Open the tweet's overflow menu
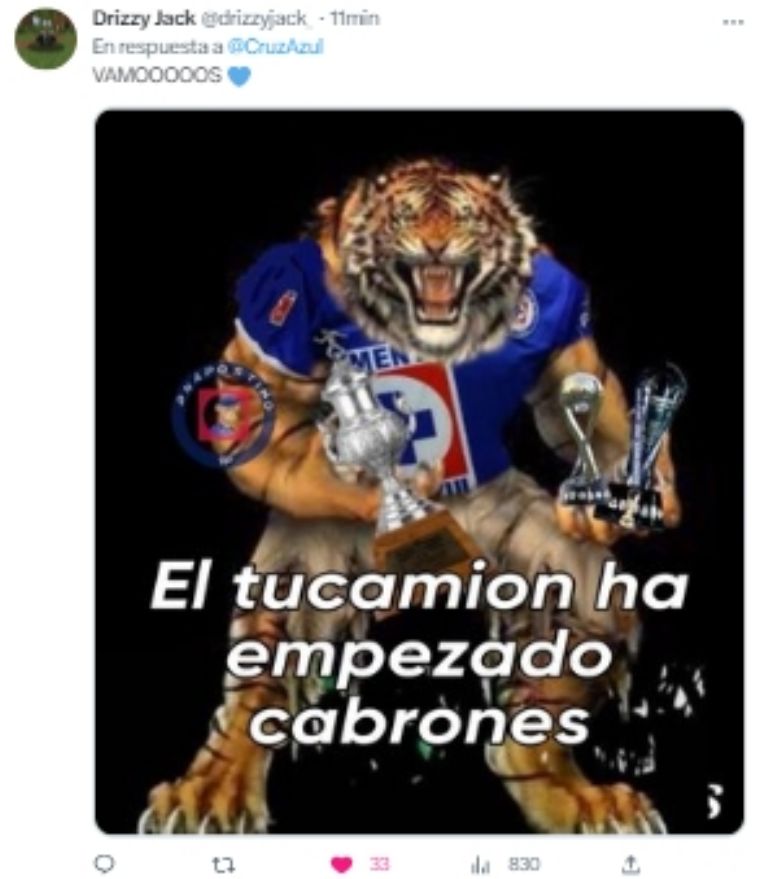The width and height of the screenshot is (768, 879). click(733, 20)
